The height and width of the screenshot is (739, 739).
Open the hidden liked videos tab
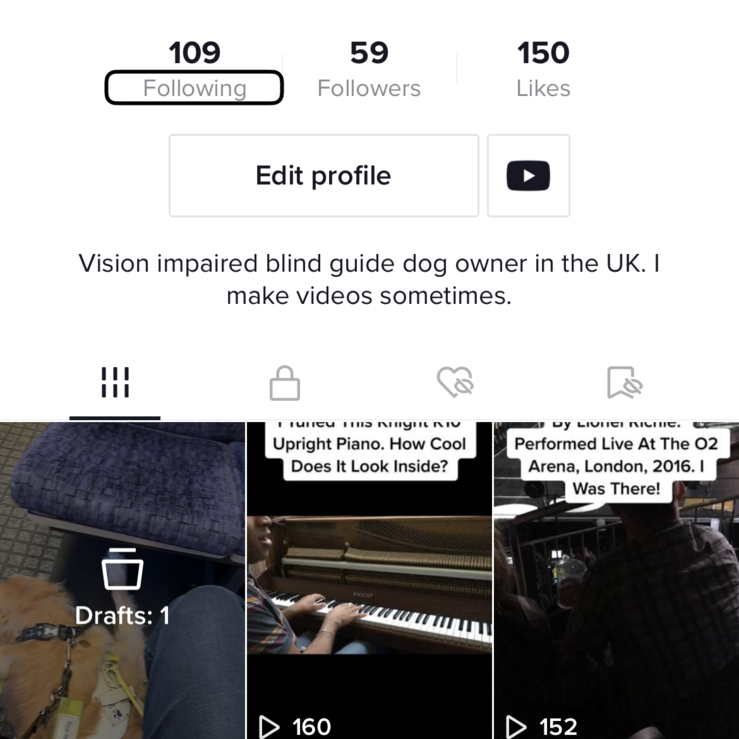tap(455, 382)
